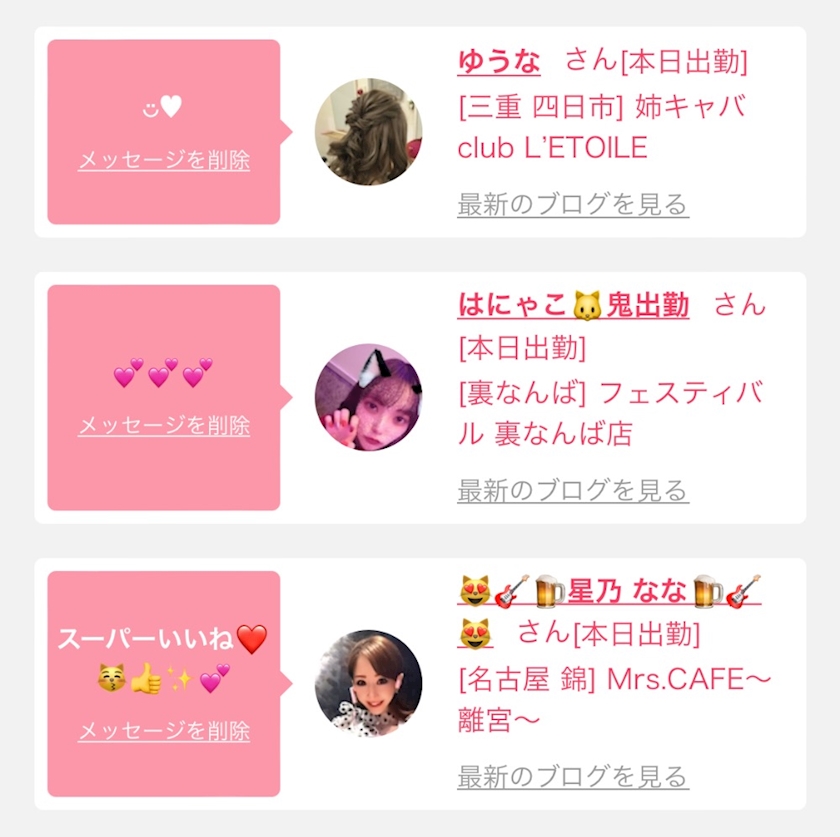View 星乃 なな's latest blog

point(572,776)
